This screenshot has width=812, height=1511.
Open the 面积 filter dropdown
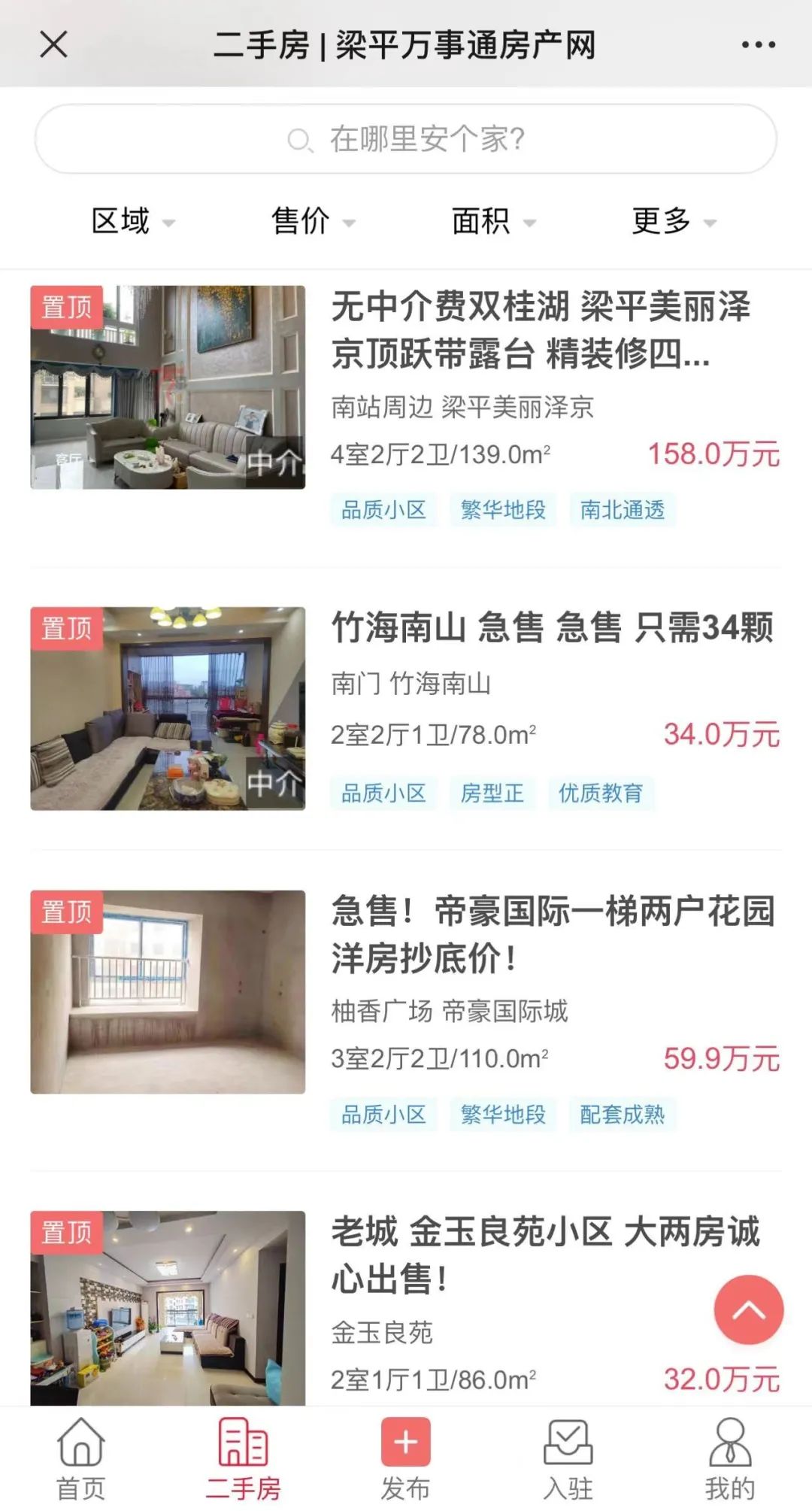point(492,221)
